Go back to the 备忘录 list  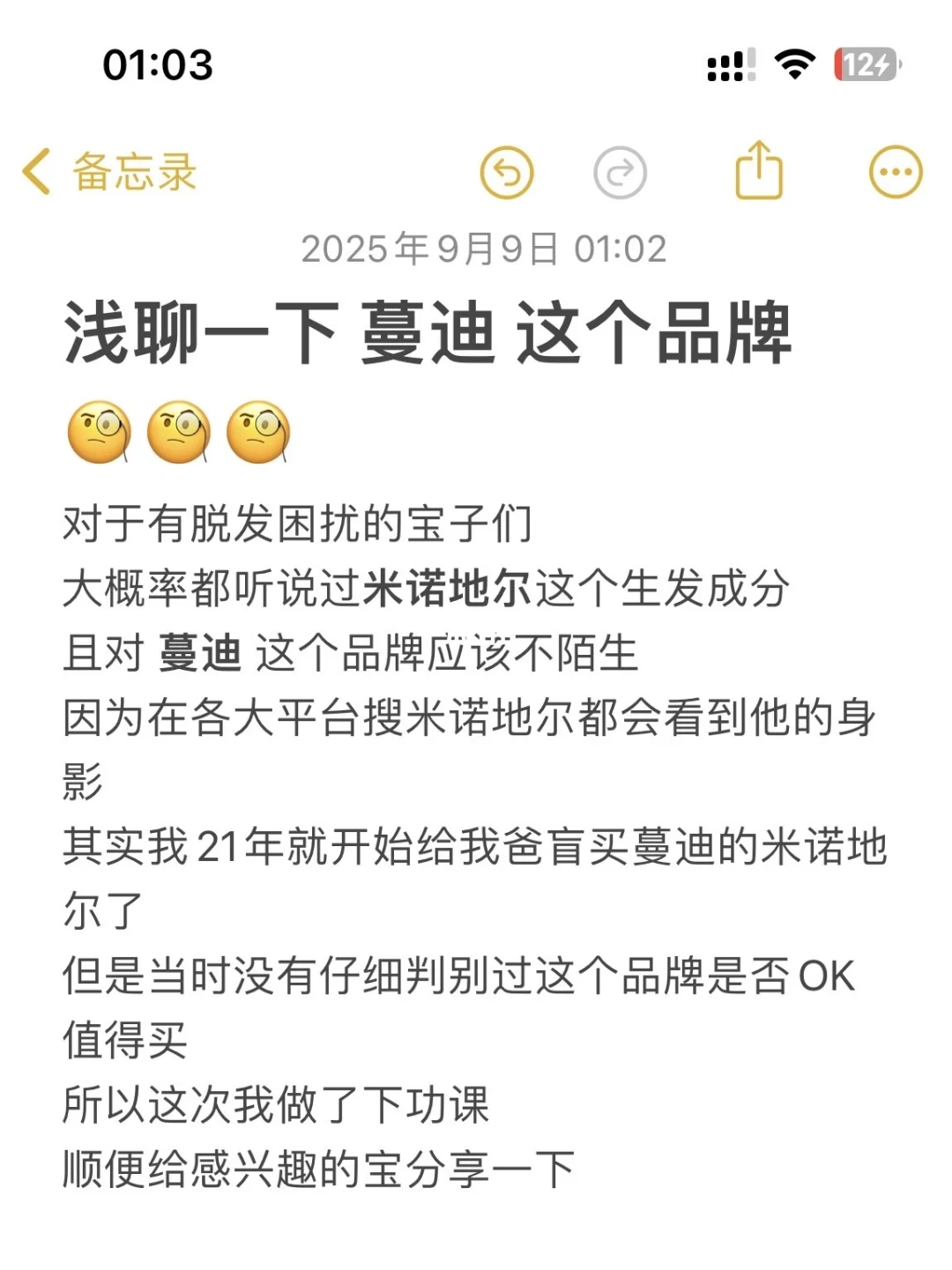click(109, 171)
